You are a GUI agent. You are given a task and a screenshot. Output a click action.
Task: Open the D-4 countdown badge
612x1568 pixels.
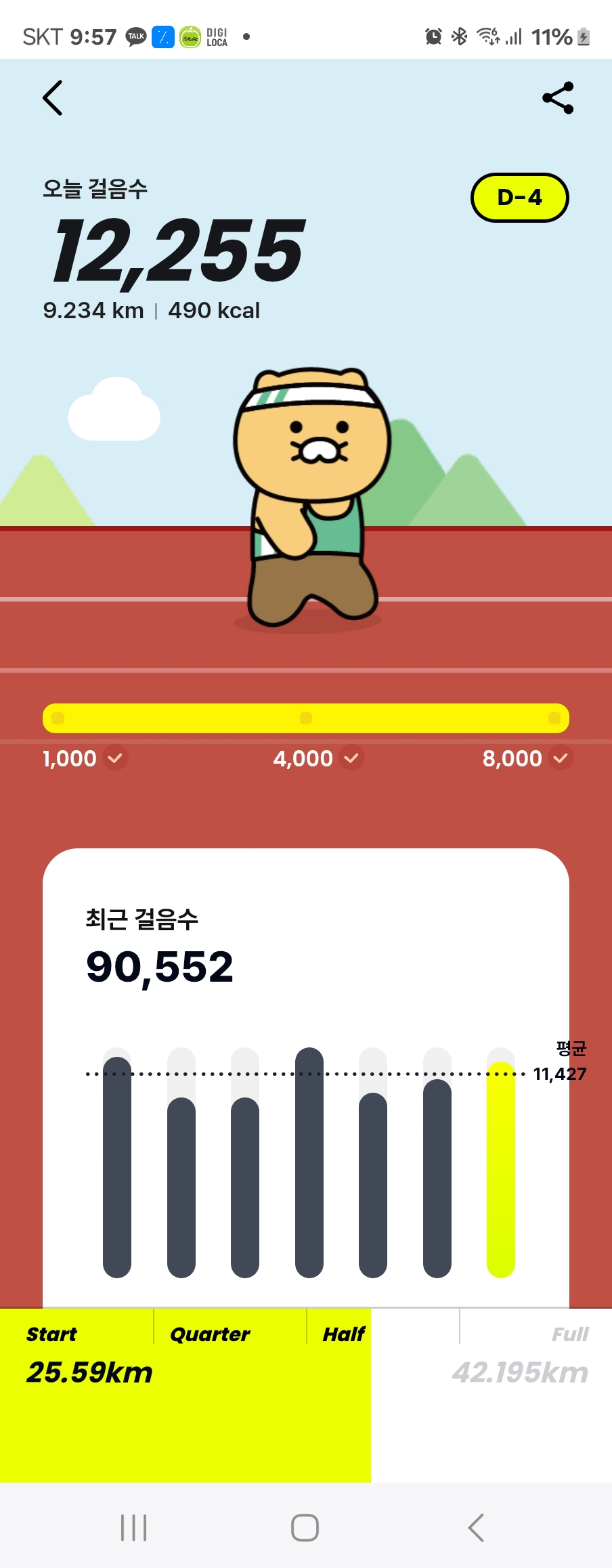click(519, 198)
